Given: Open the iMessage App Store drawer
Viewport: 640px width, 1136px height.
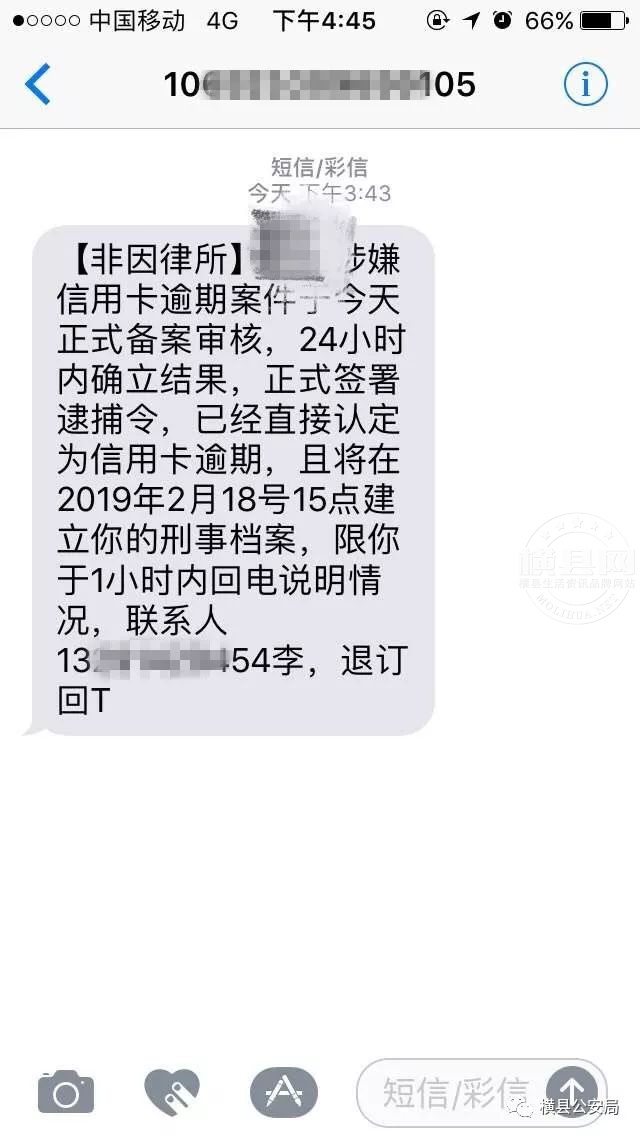Looking at the screenshot, I should click(283, 1092).
